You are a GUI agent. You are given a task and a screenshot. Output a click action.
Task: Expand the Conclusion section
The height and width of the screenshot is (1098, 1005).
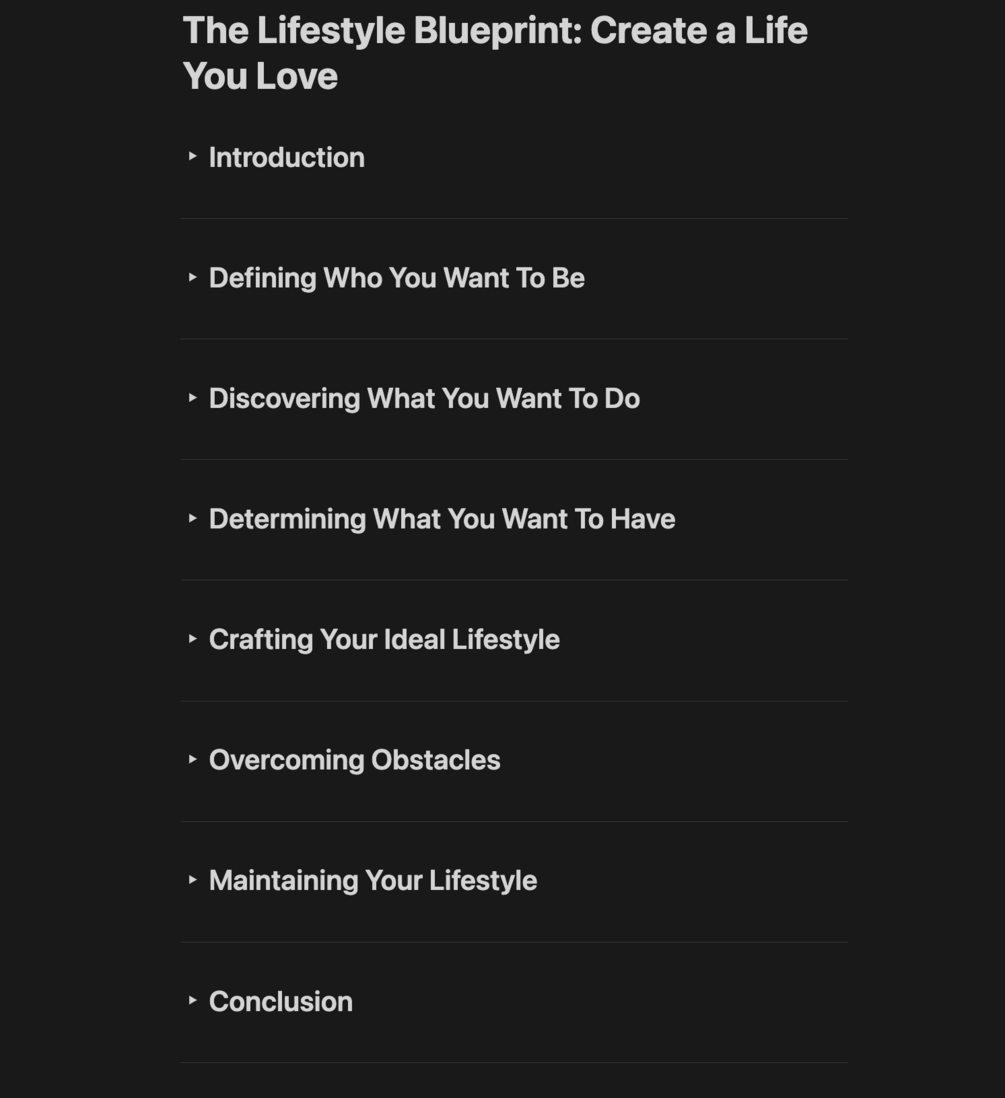point(192,1001)
